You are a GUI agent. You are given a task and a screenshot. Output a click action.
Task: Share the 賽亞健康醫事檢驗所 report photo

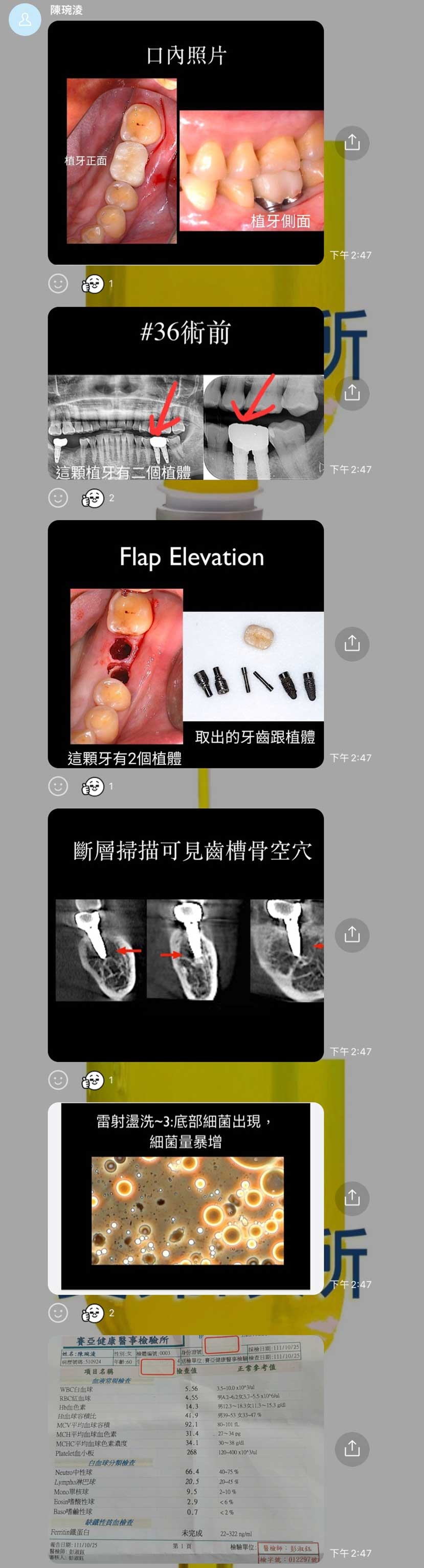351,1449
